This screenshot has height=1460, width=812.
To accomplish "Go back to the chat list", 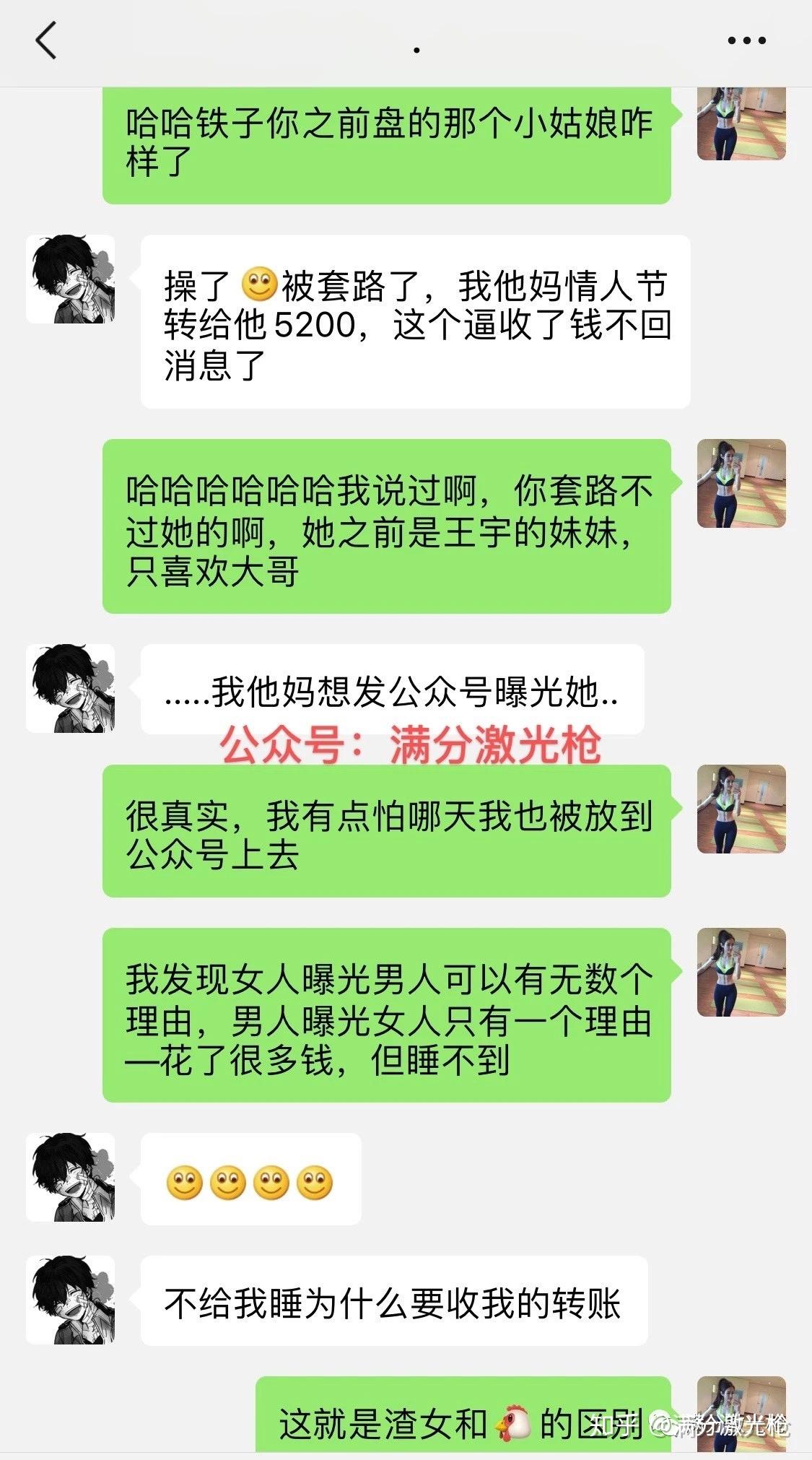I will (46, 40).
